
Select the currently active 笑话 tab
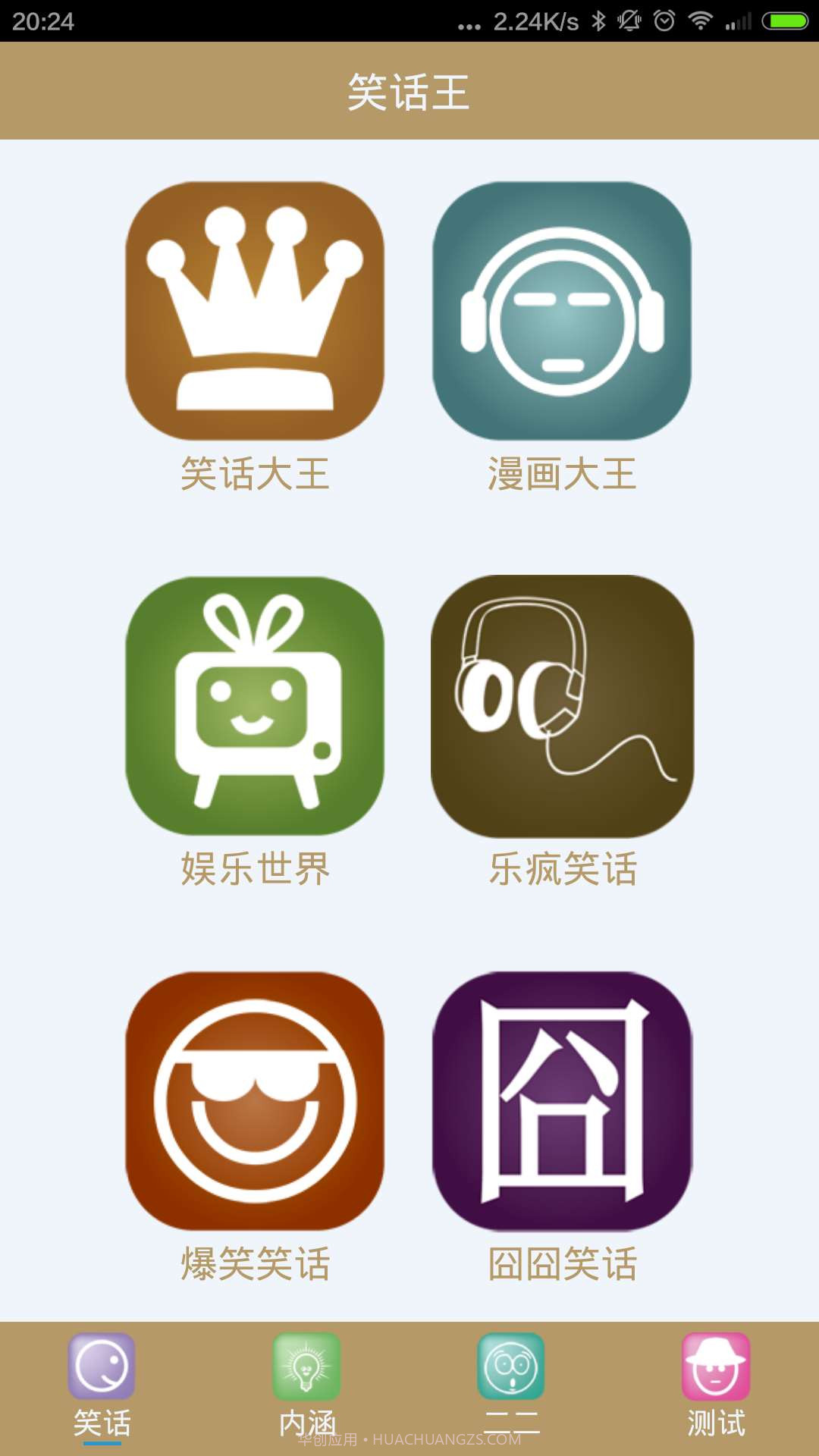pos(101,1418)
